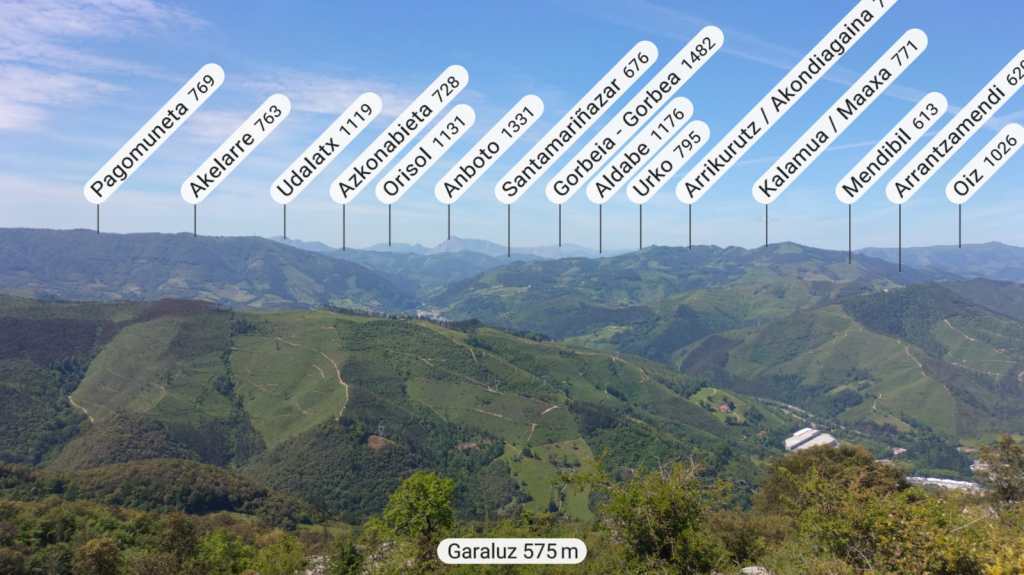Show details for Kalamua / Maaxa 771
The height and width of the screenshot is (575, 1024).
[x=839, y=115]
